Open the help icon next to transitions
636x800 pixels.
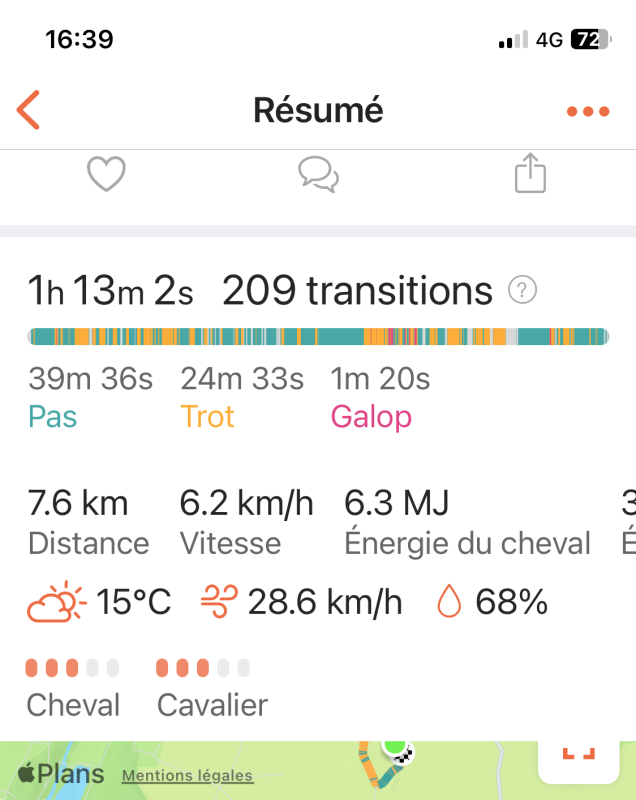pyautogui.click(x=522, y=291)
